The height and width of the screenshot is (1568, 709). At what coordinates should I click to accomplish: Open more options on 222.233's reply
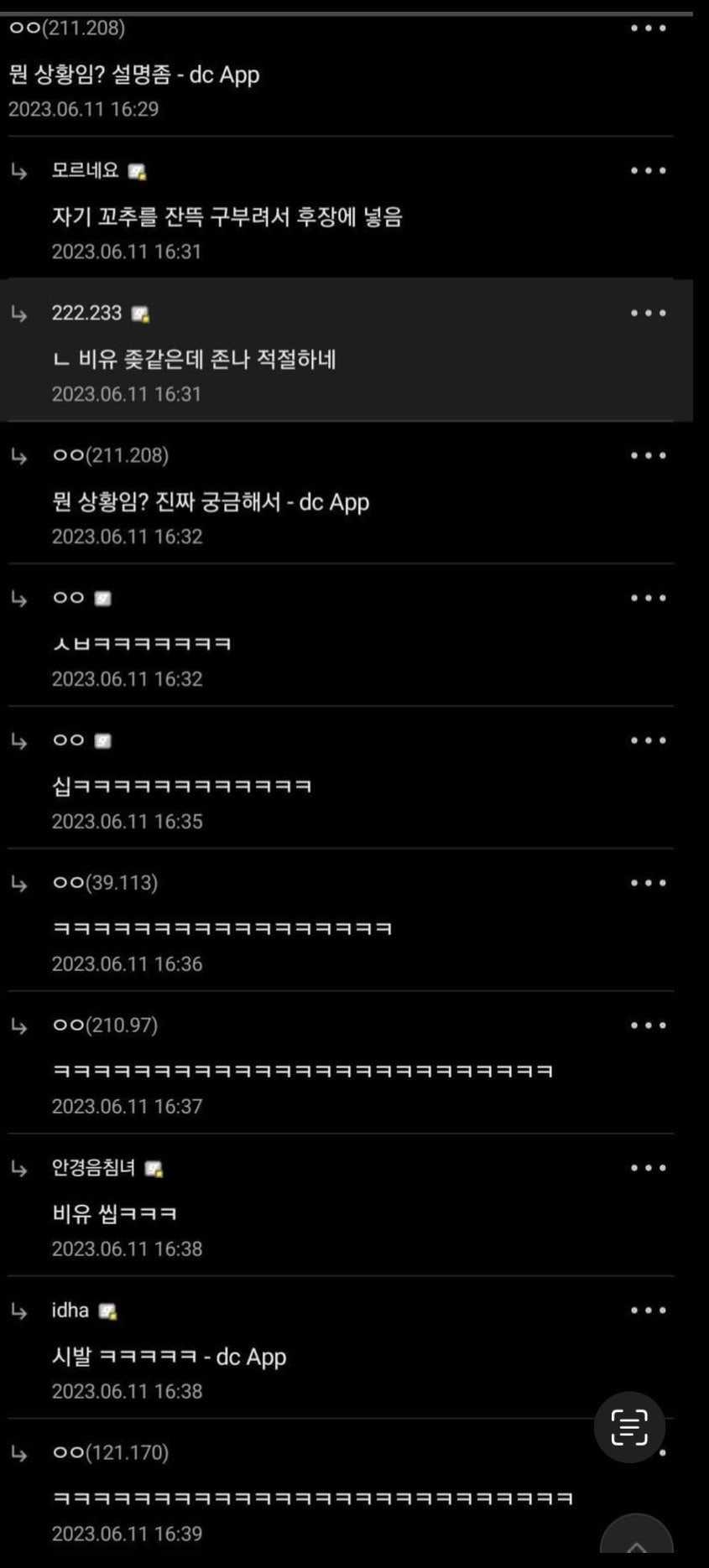(x=648, y=314)
